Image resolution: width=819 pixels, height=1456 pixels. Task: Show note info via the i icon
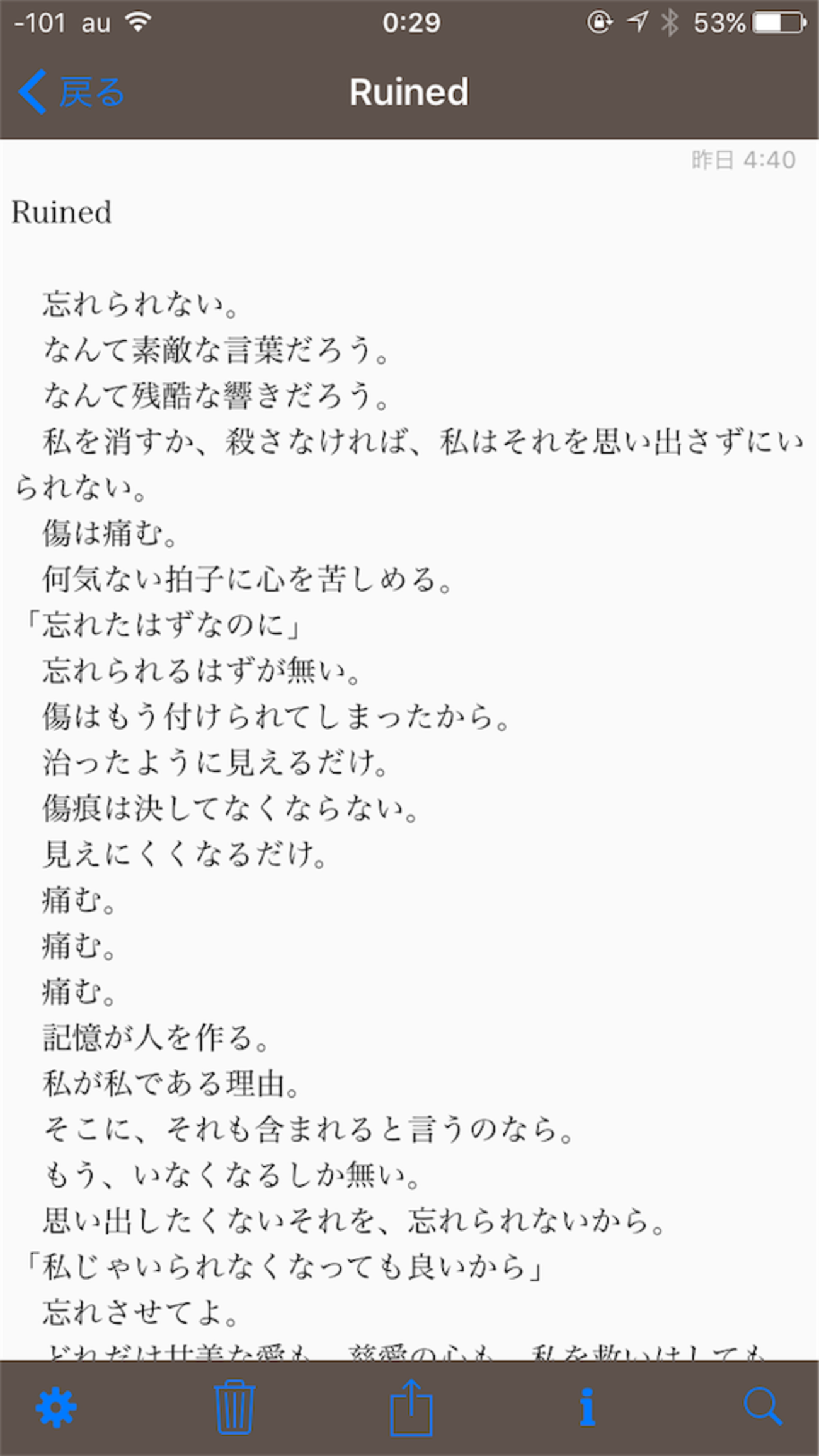click(588, 1406)
